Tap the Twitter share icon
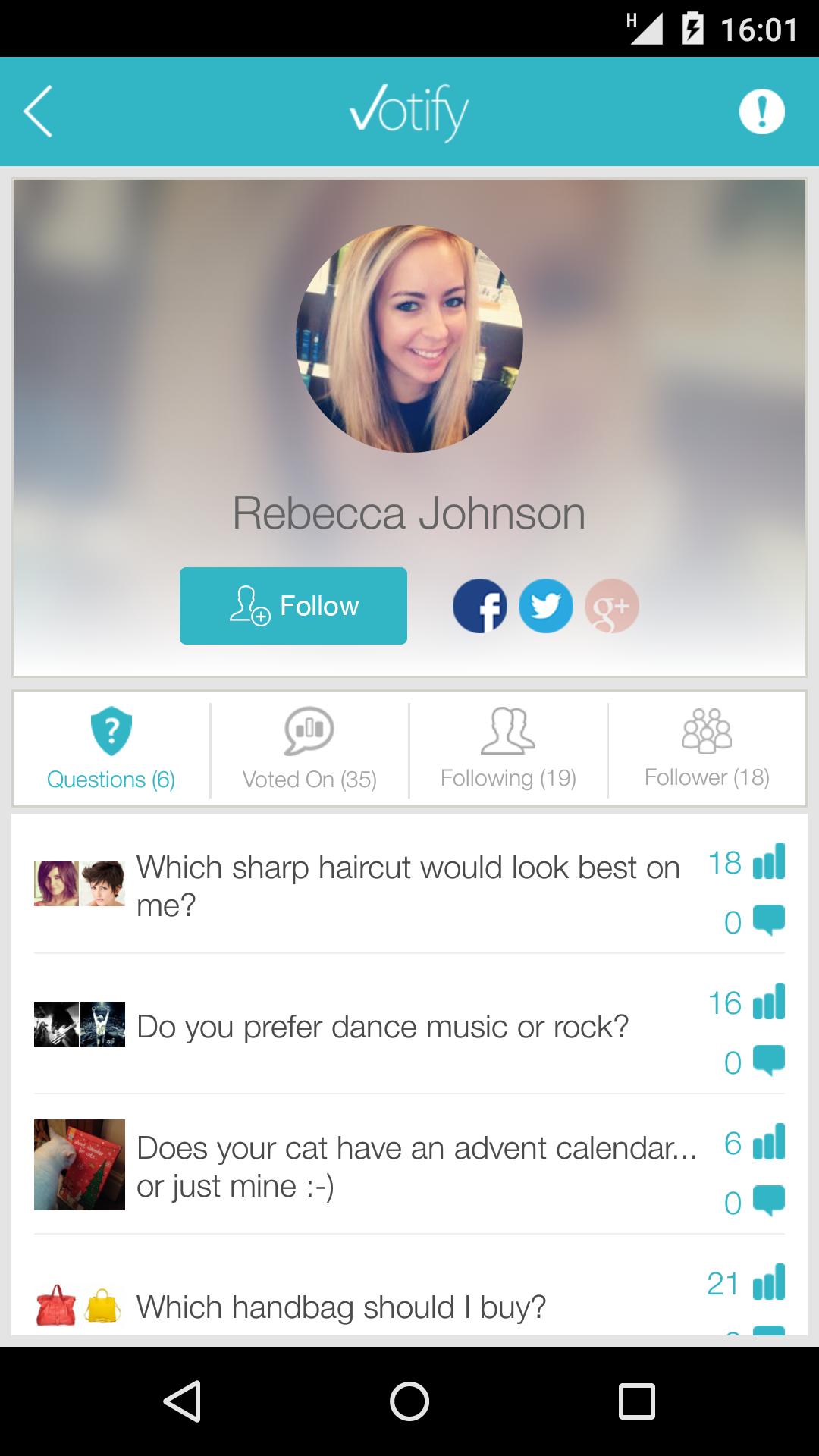Viewport: 819px width, 1456px height. [x=546, y=605]
